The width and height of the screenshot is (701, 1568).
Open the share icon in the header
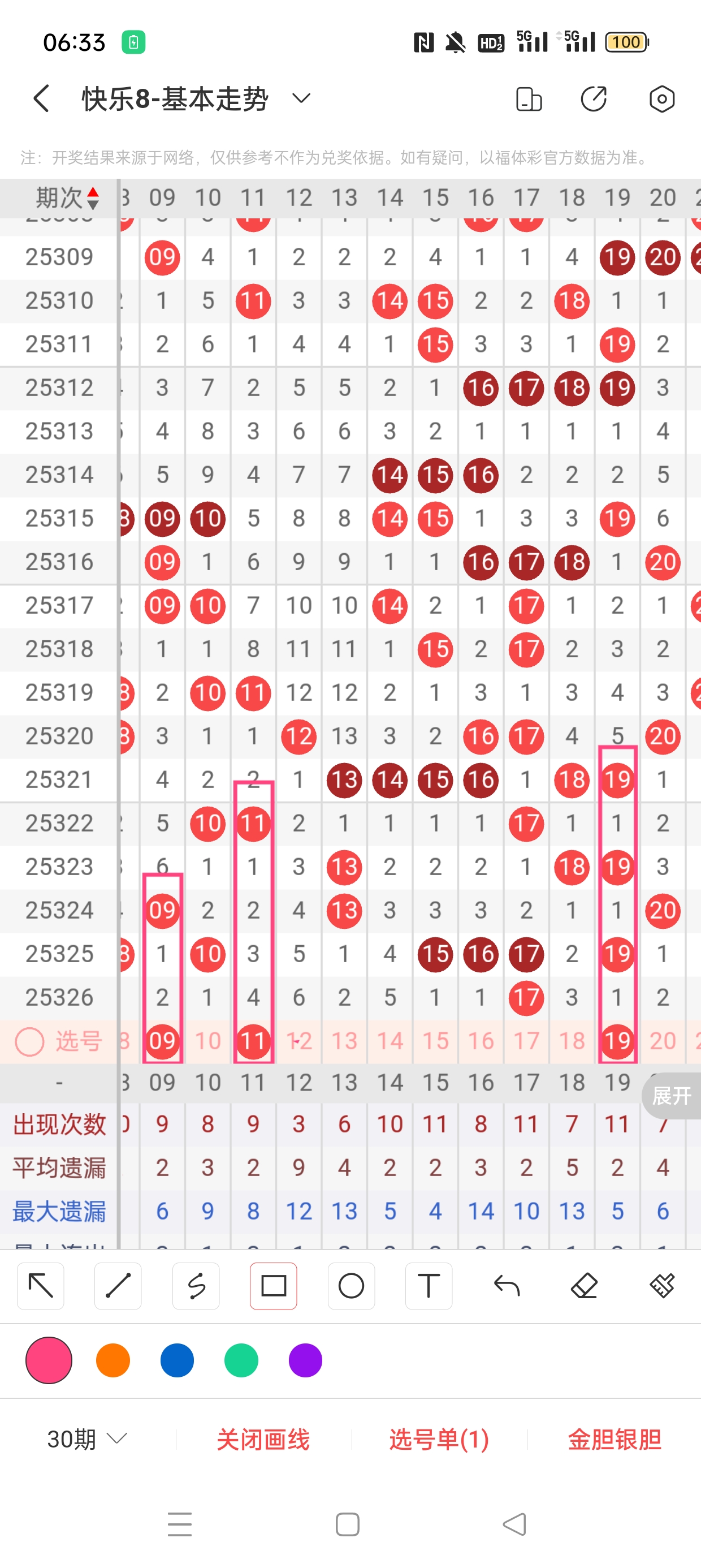(x=593, y=98)
